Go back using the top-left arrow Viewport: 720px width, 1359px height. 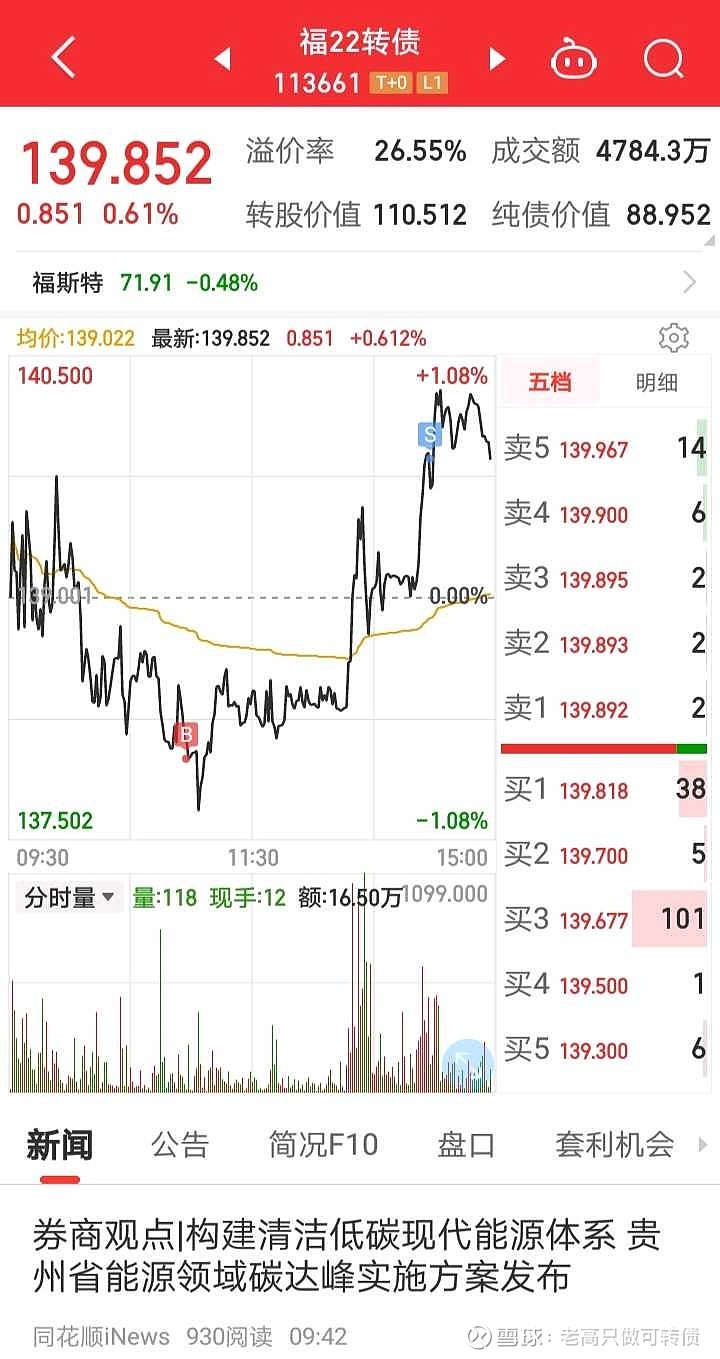[x=63, y=58]
